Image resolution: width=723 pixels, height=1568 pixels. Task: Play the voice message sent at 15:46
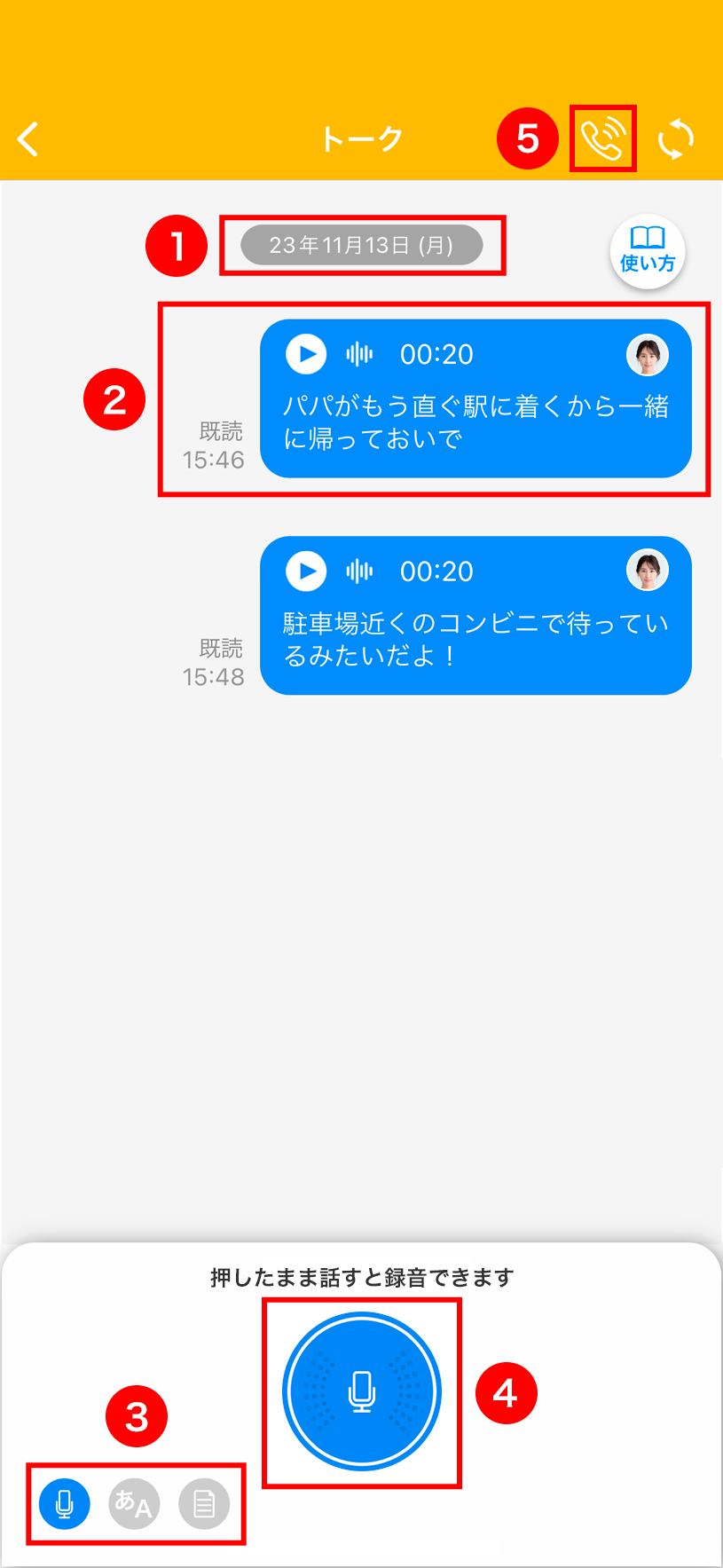pyautogui.click(x=307, y=354)
